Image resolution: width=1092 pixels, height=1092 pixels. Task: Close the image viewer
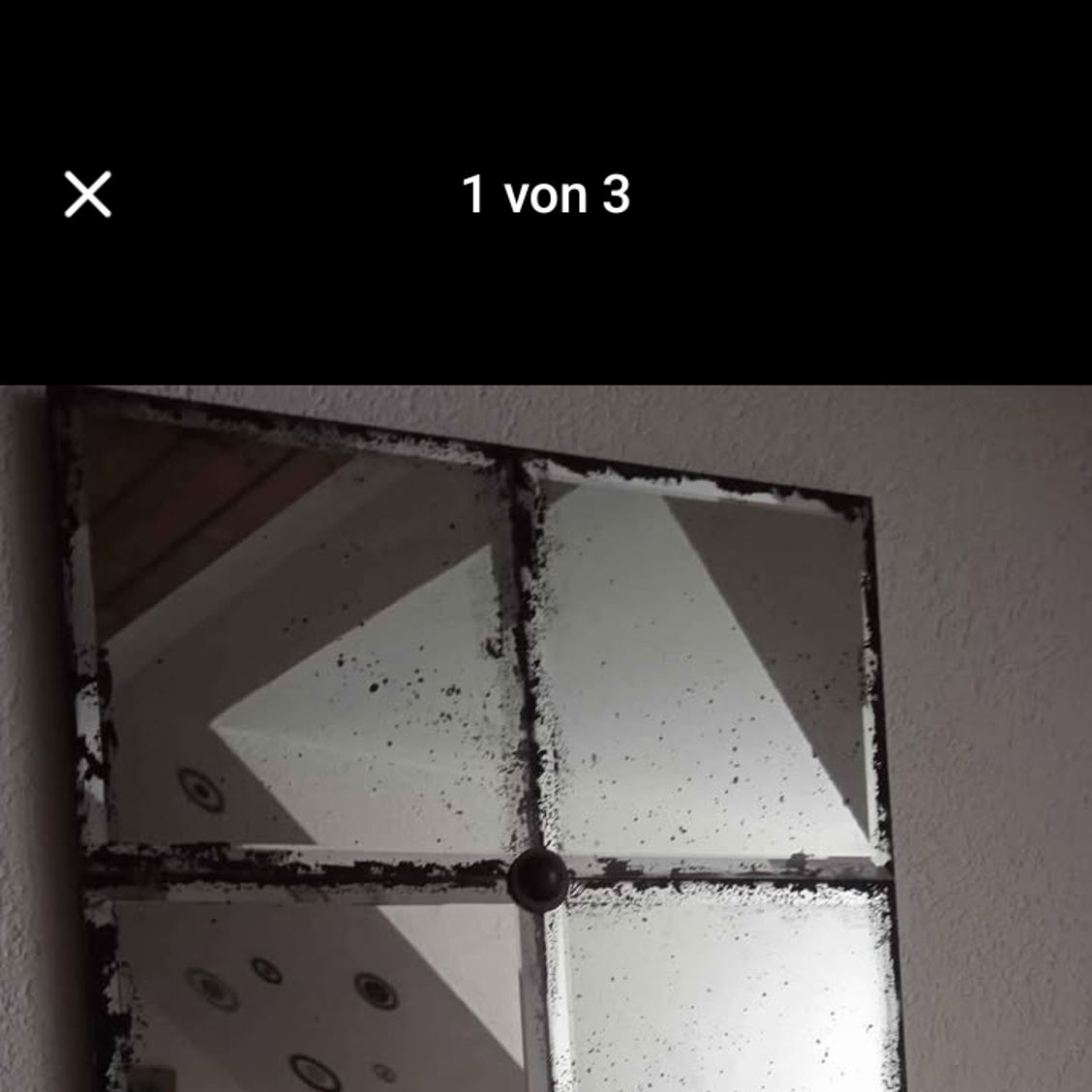pyautogui.click(x=88, y=195)
